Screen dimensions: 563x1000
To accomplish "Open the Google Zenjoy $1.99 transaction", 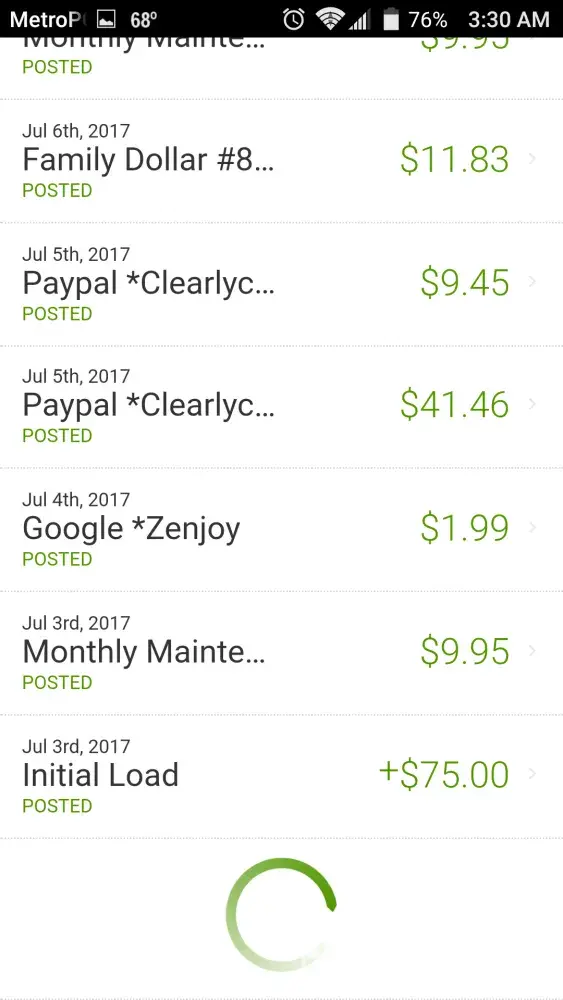I will tap(281, 529).
